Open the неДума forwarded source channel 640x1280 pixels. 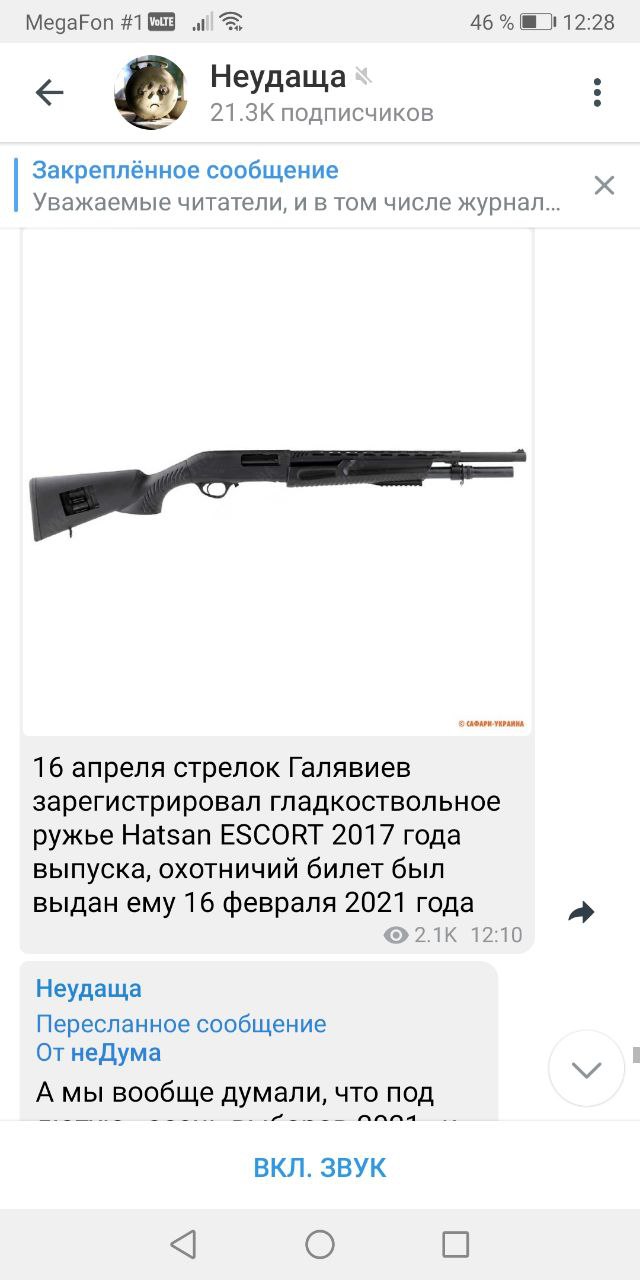tap(115, 1052)
